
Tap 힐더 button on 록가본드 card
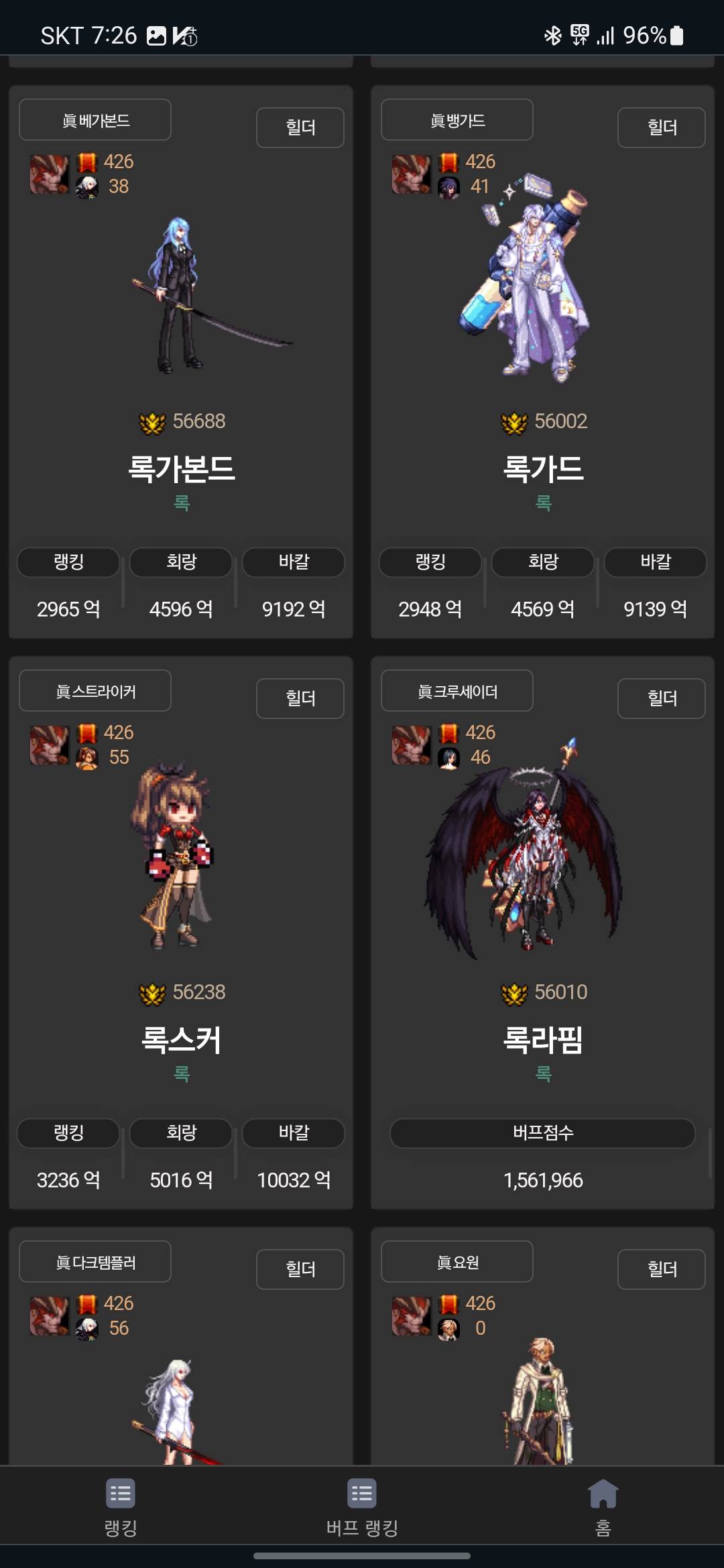300,127
